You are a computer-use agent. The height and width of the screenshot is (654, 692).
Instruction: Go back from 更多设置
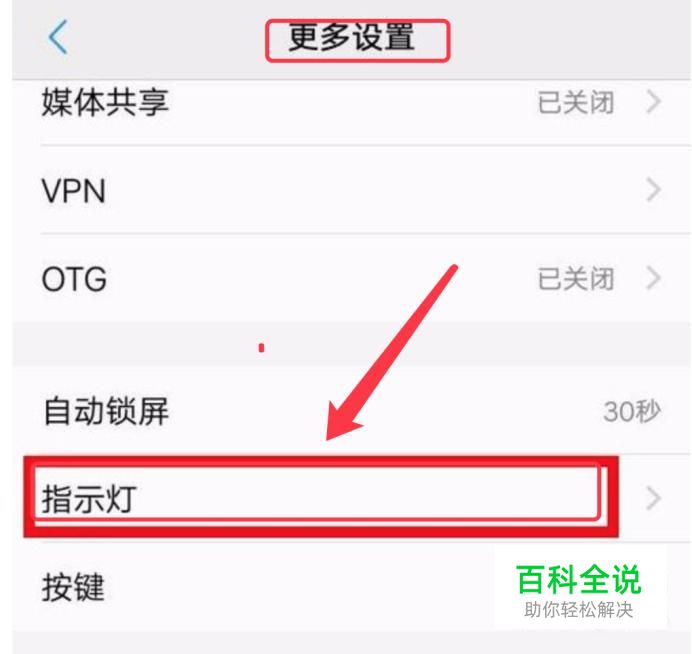(x=58, y=37)
